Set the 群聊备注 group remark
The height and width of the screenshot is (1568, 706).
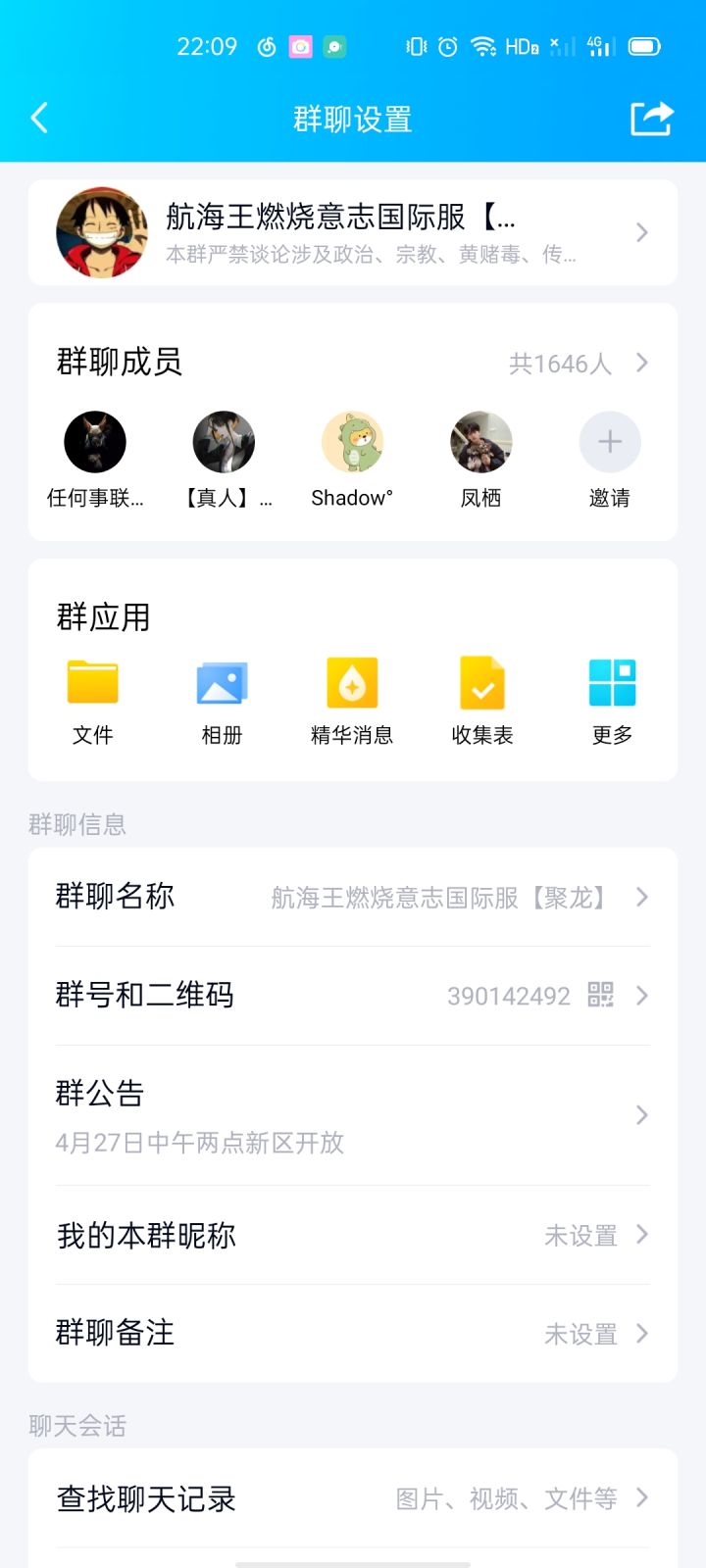tap(353, 1333)
